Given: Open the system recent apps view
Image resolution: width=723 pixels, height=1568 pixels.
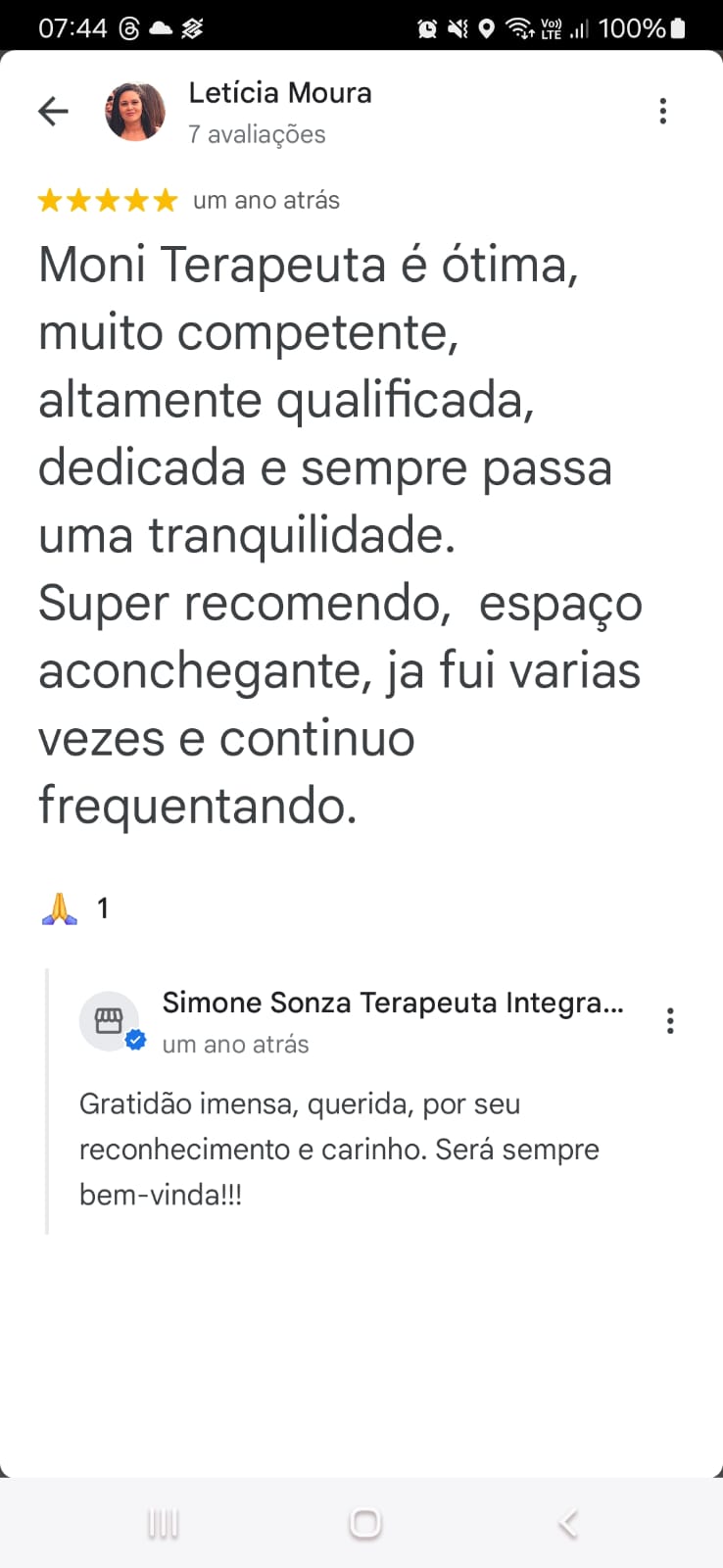Looking at the screenshot, I should click(x=163, y=1524).
